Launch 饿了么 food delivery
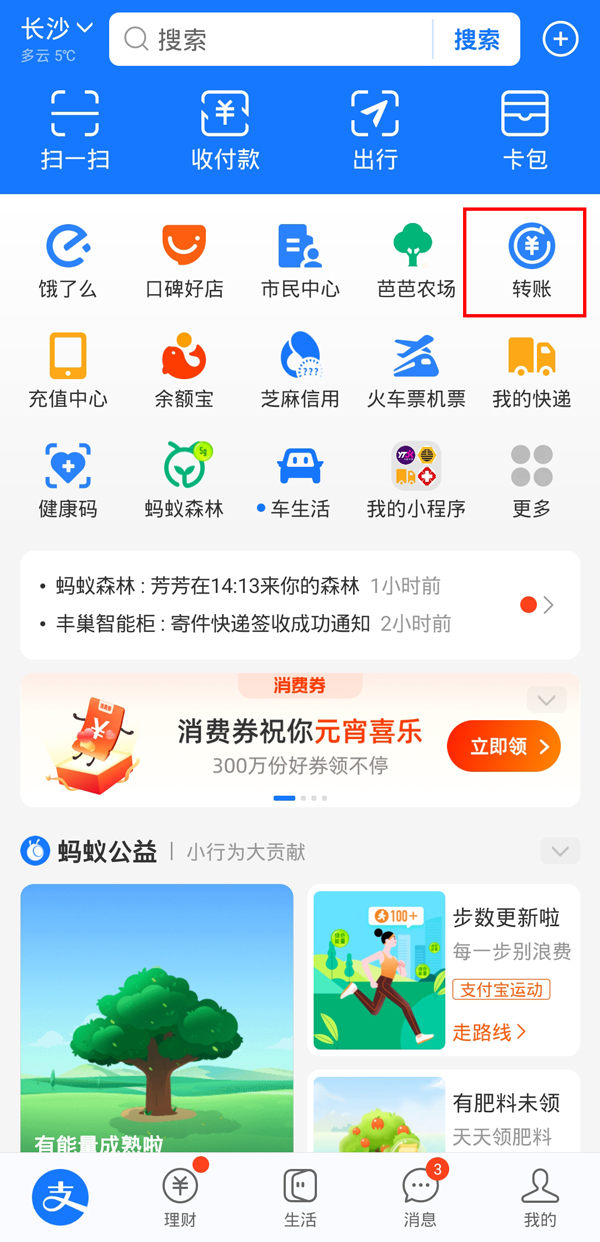 68,262
